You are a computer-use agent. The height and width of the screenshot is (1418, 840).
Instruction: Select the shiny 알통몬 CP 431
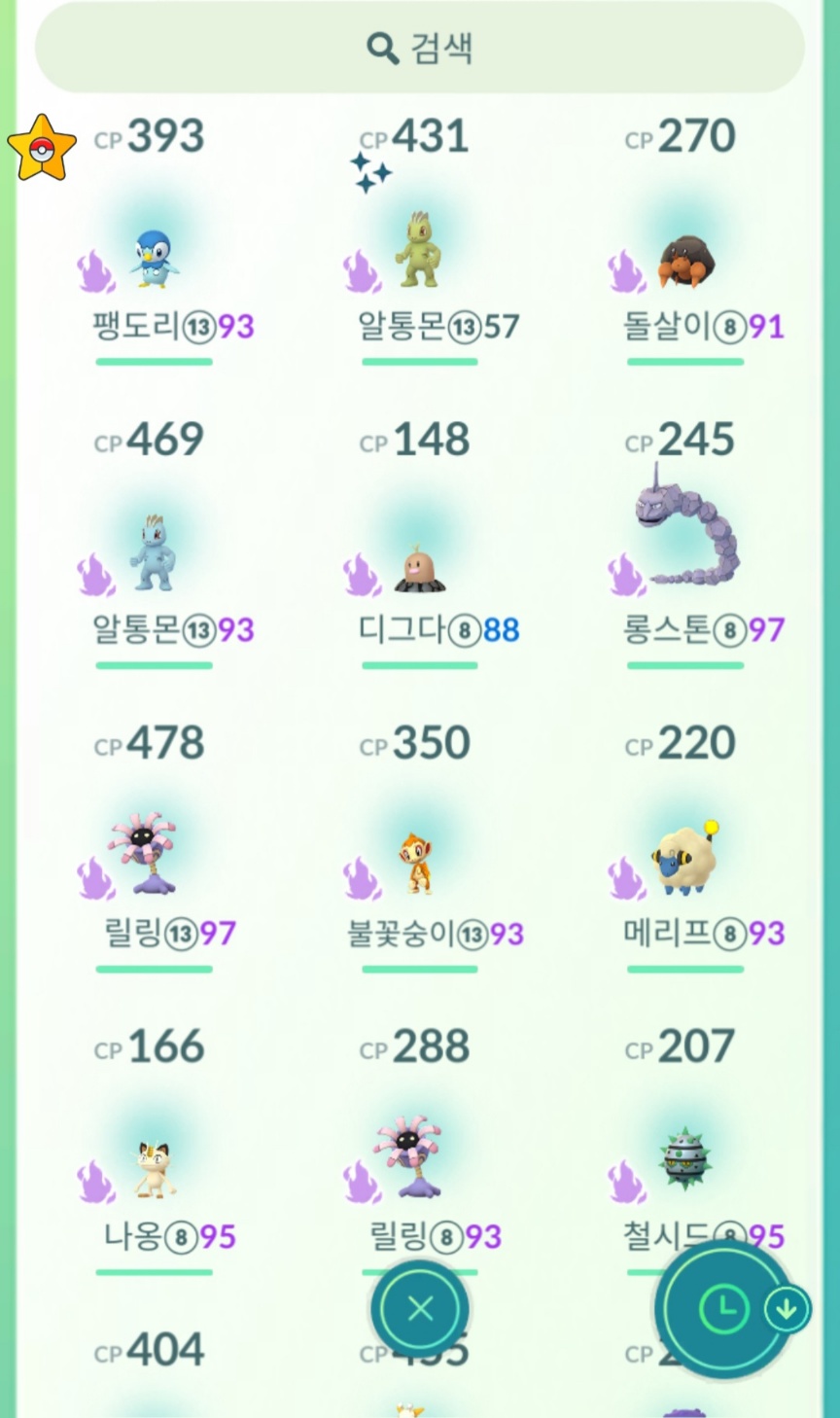[x=419, y=253]
